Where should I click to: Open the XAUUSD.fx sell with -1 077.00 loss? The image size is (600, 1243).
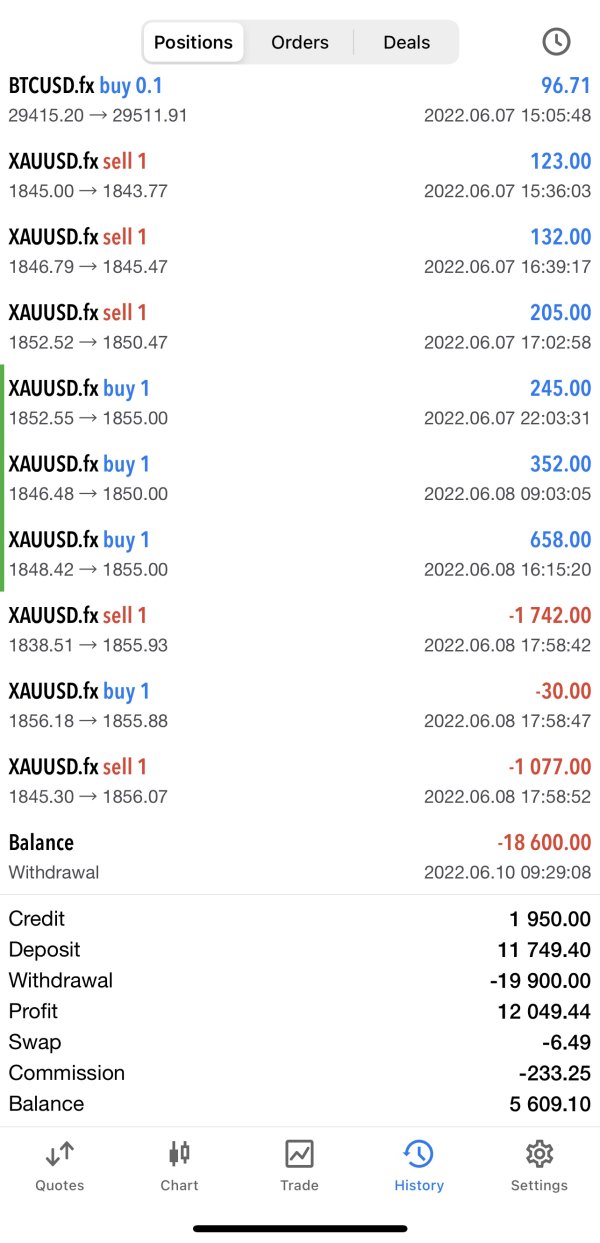(300, 781)
